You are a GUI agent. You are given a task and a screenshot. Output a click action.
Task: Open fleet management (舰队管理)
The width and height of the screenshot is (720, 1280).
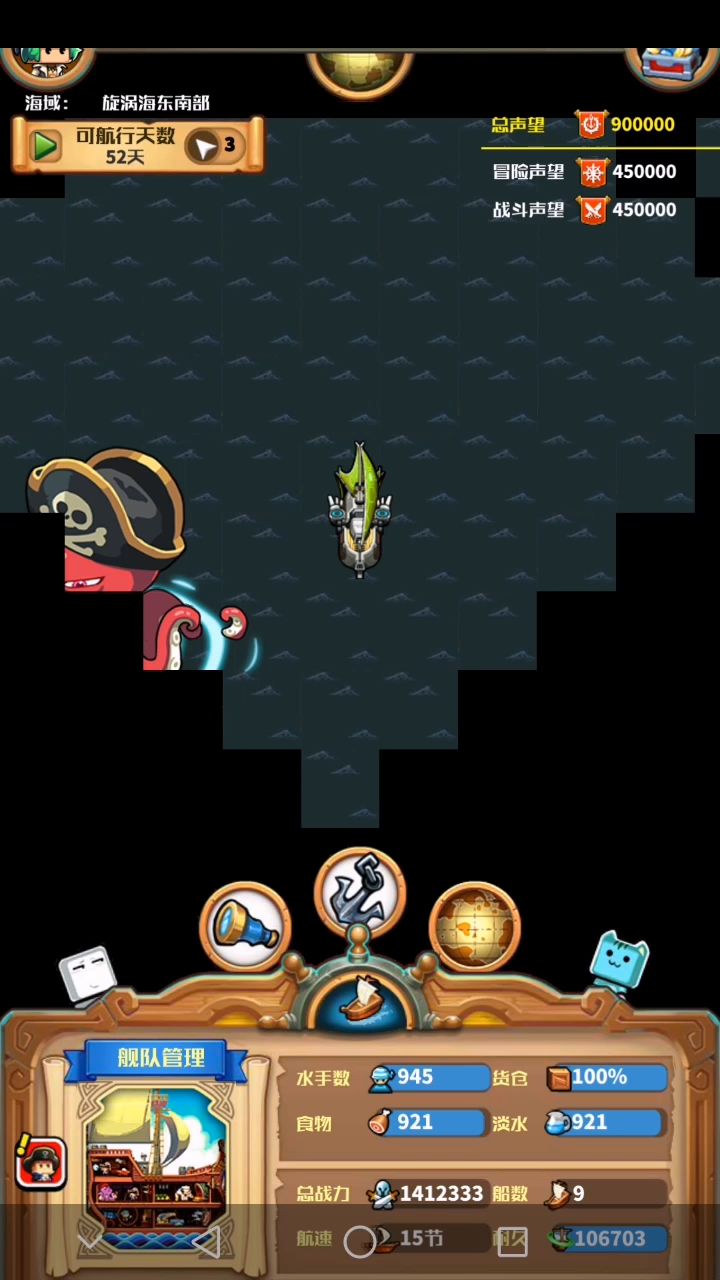[160, 1057]
